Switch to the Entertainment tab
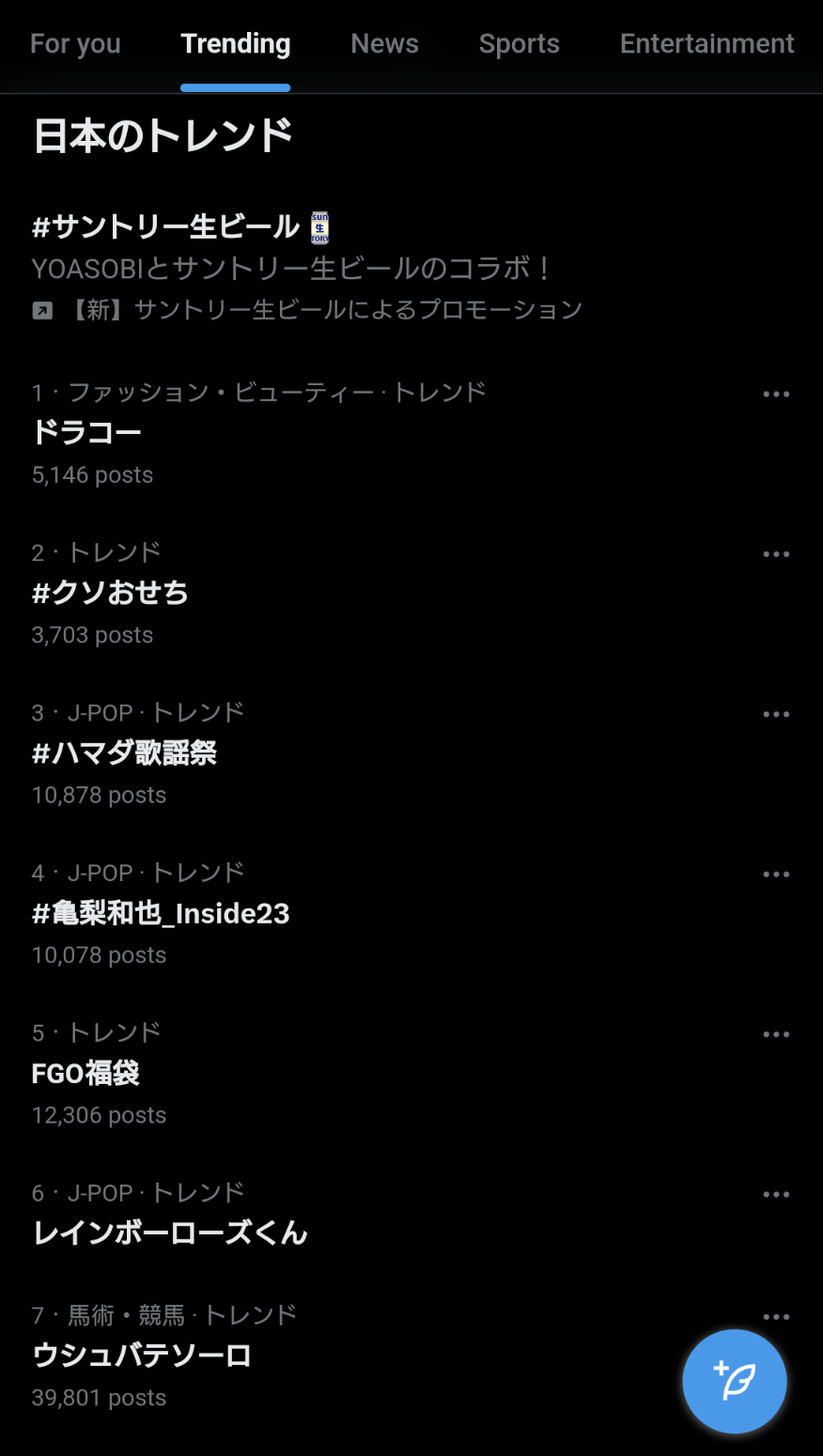Image resolution: width=823 pixels, height=1456 pixels. [707, 44]
